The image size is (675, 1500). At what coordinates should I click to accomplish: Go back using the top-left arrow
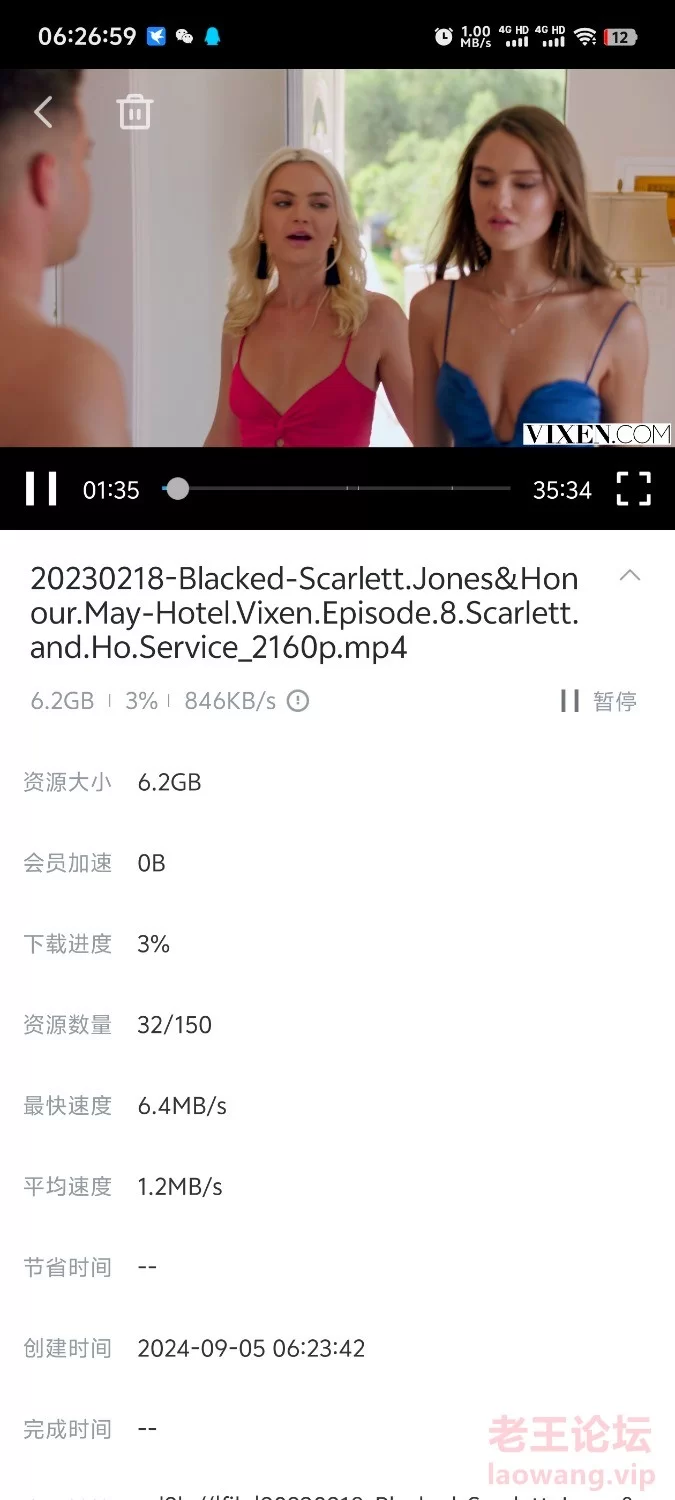click(x=43, y=112)
